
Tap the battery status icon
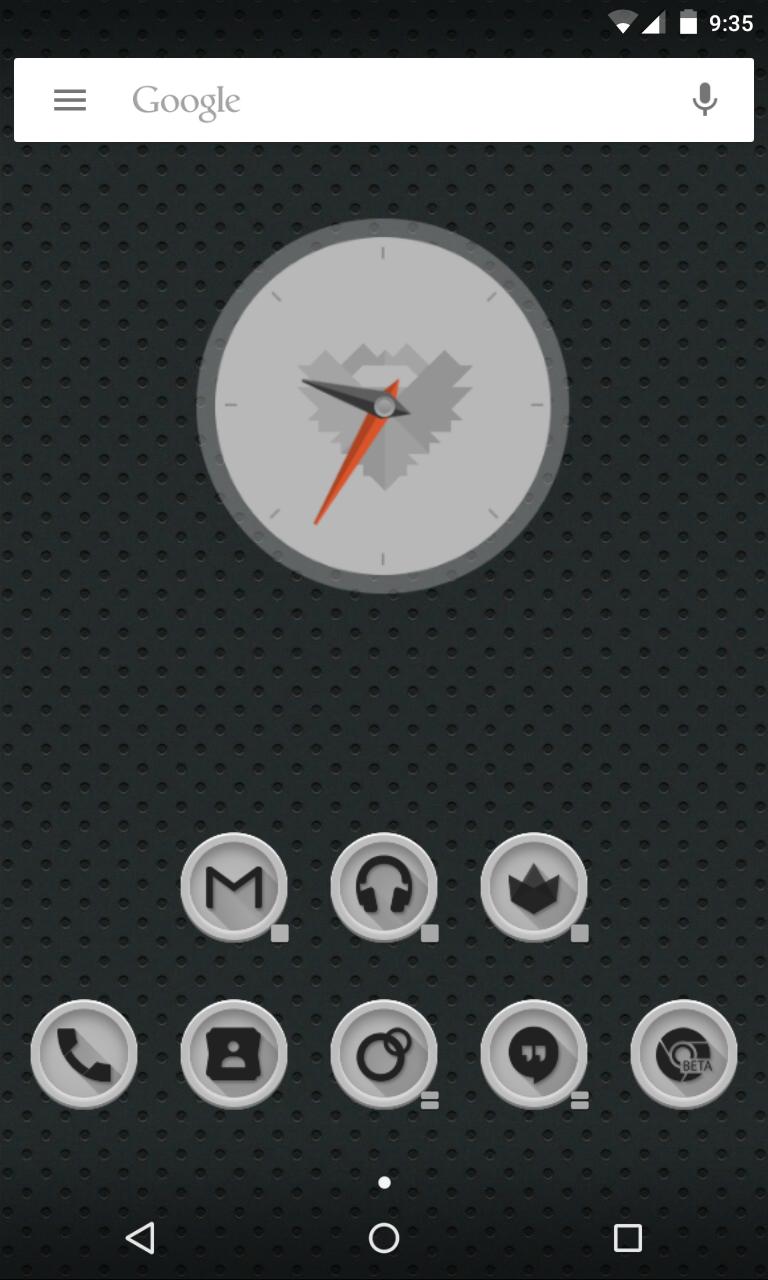click(x=687, y=22)
